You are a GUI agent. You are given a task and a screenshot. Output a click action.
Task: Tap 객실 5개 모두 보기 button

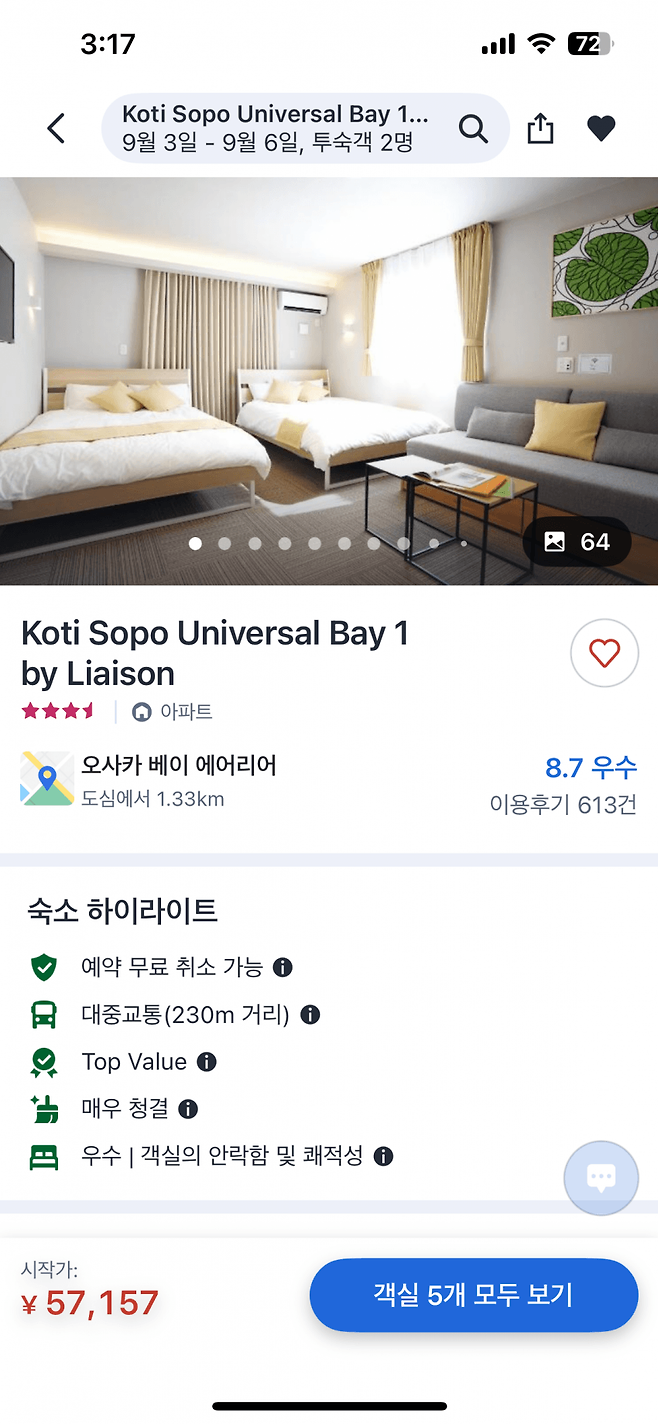pos(473,1295)
